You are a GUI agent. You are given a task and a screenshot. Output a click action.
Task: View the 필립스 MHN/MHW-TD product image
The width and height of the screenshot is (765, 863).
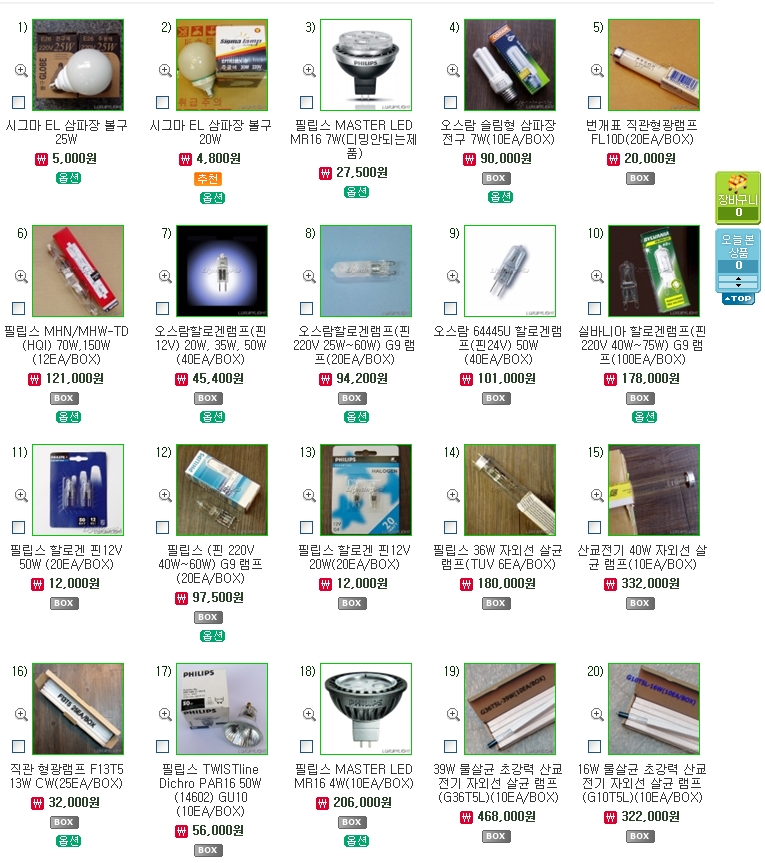78,271
